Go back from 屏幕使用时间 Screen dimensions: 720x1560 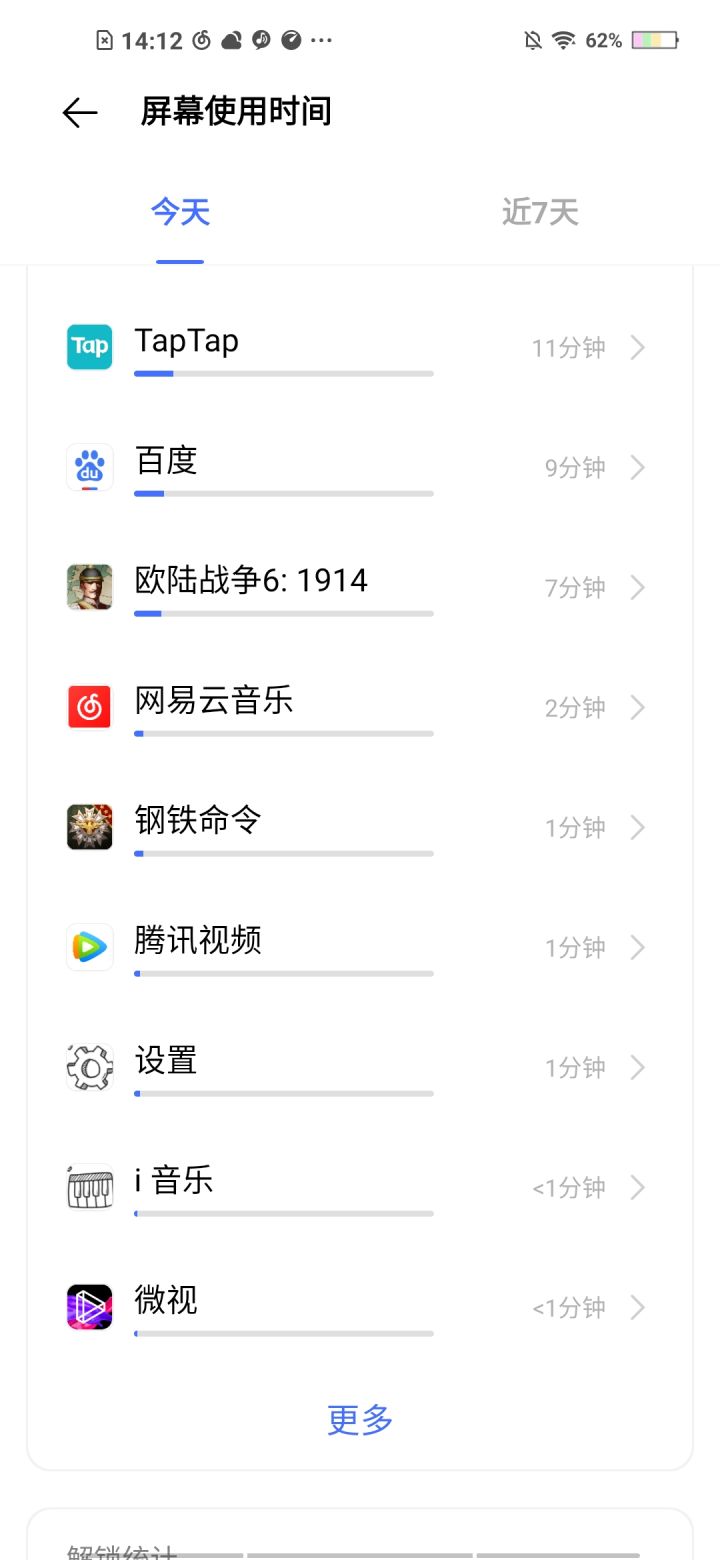80,113
